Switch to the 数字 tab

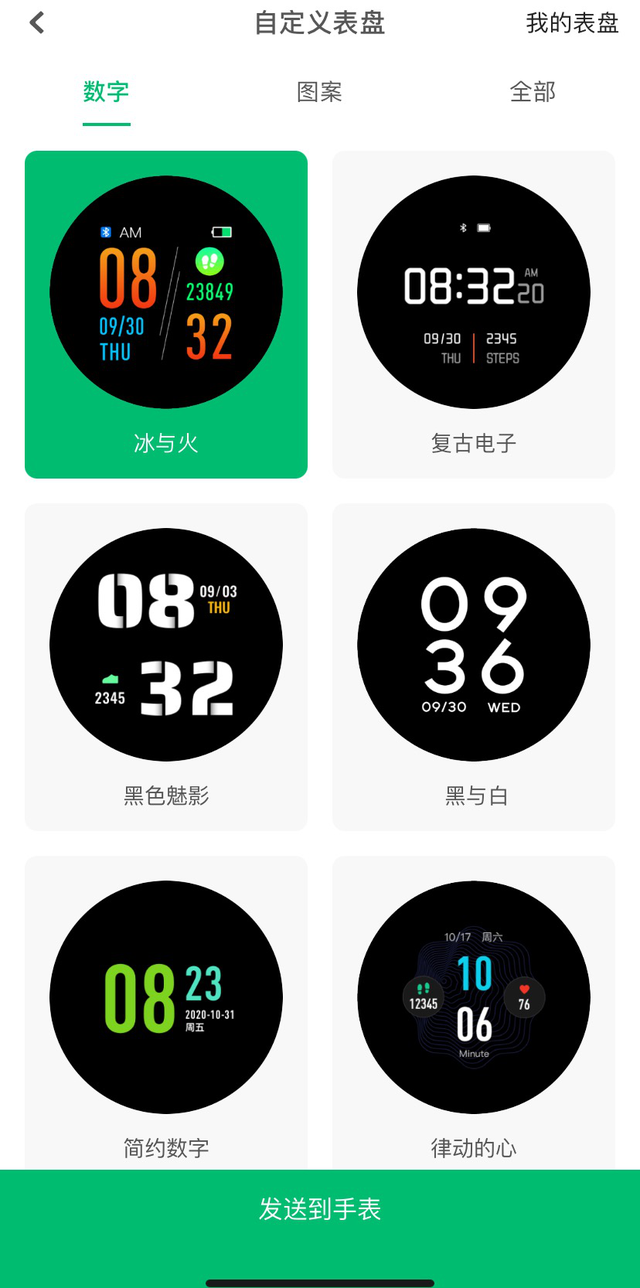[106, 92]
